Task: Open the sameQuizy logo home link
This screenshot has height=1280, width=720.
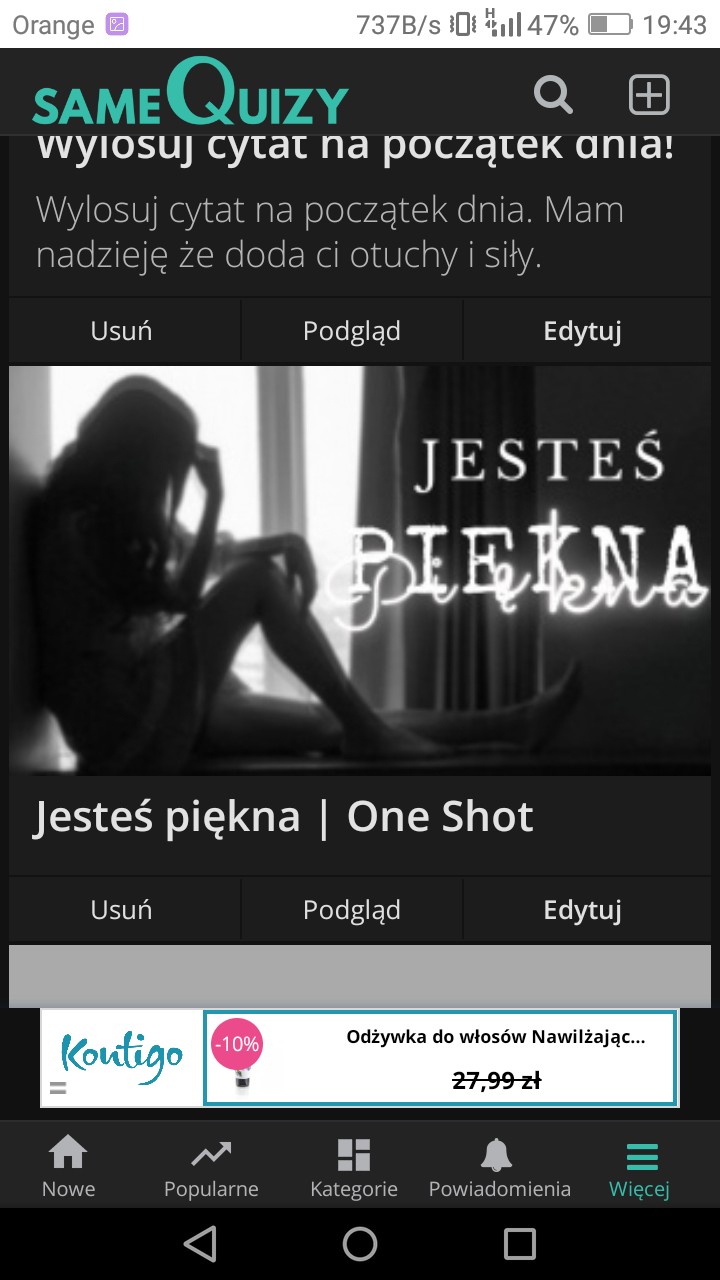Action: click(190, 95)
